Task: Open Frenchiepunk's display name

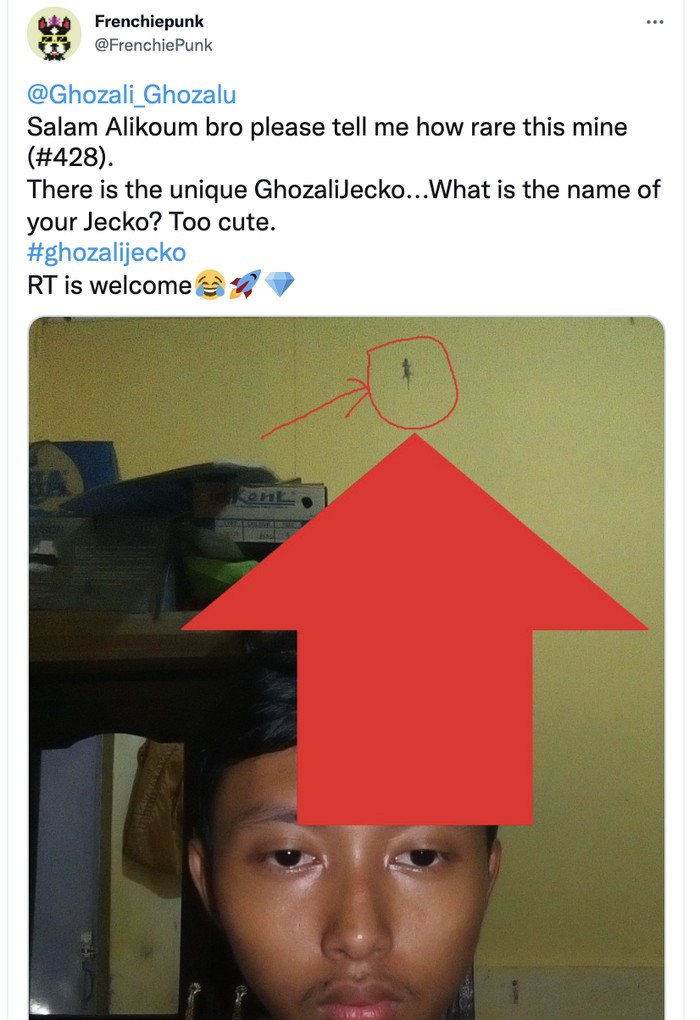Action: click(x=148, y=22)
